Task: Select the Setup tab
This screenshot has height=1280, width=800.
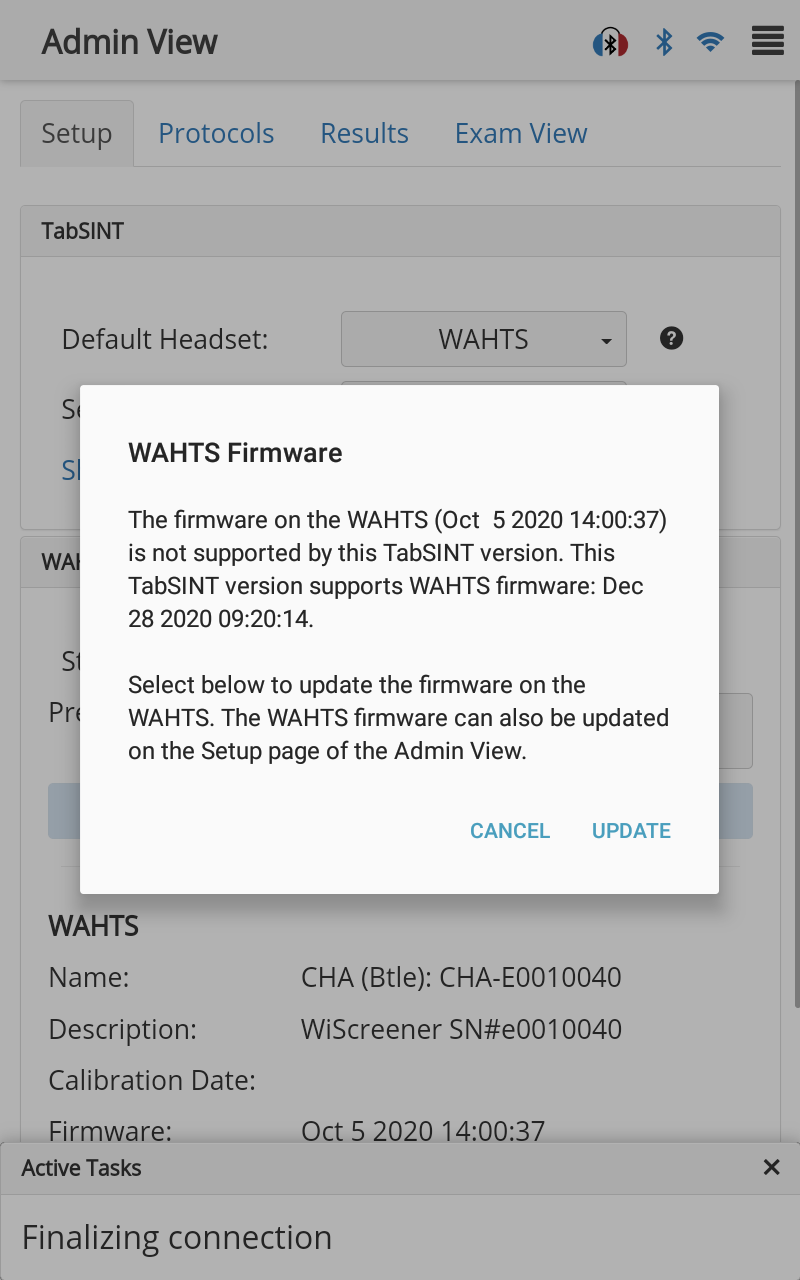Action: pyautogui.click(x=77, y=134)
